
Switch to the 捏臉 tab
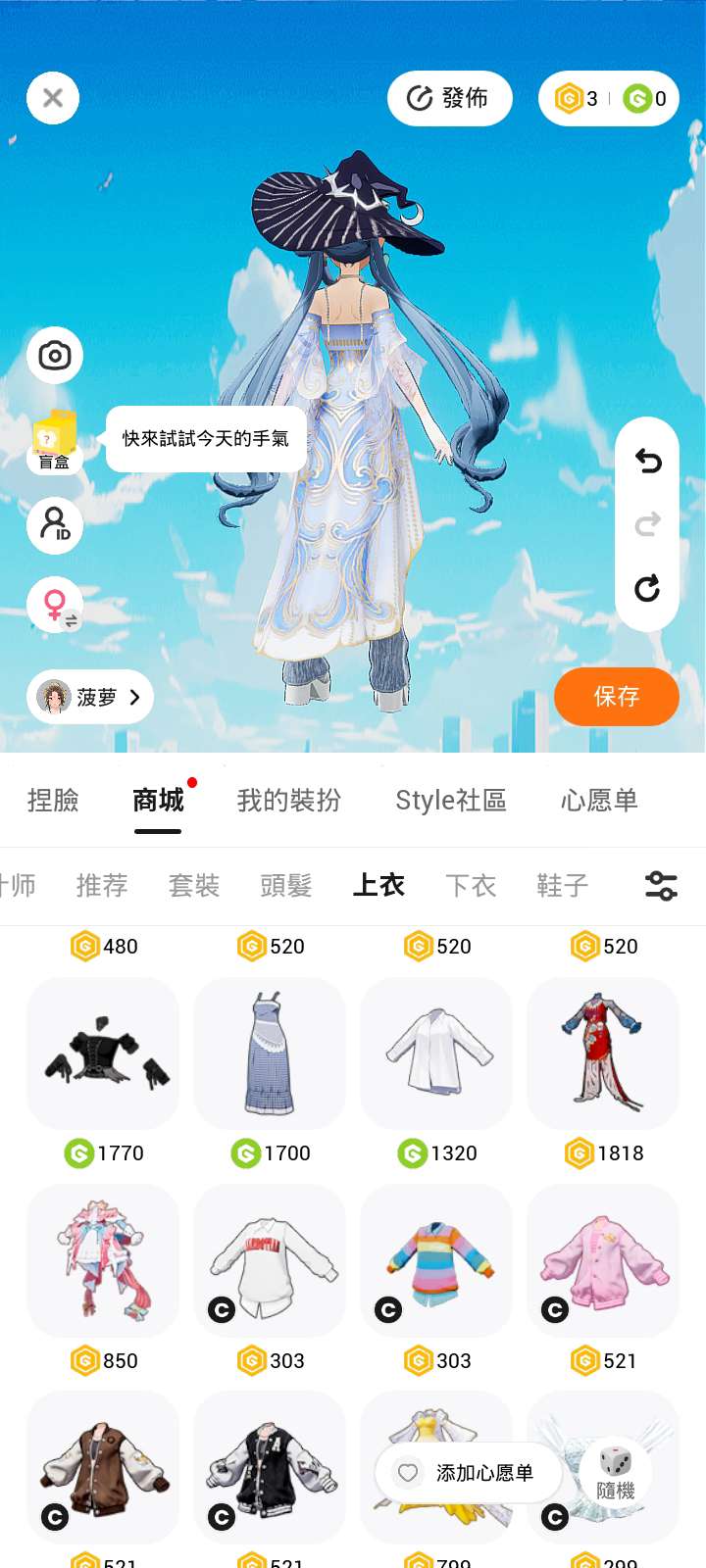click(x=53, y=801)
